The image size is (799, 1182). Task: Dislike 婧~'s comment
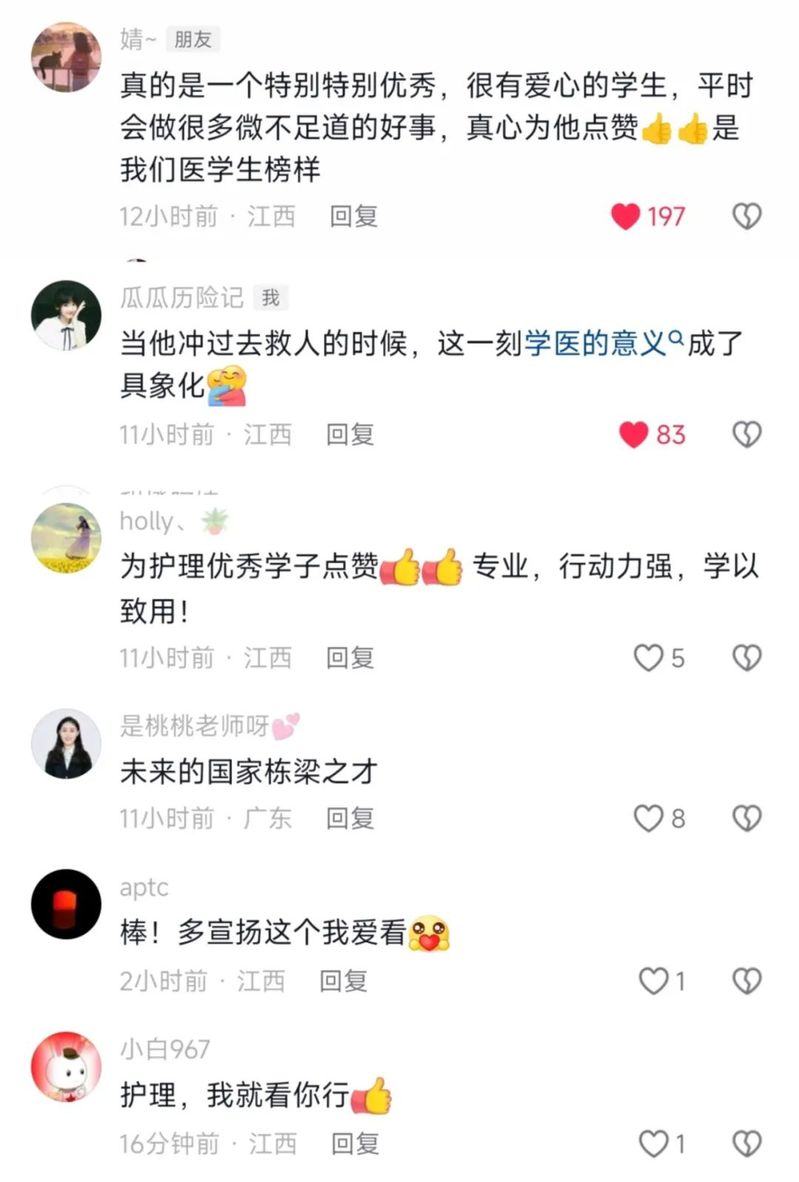coord(747,216)
